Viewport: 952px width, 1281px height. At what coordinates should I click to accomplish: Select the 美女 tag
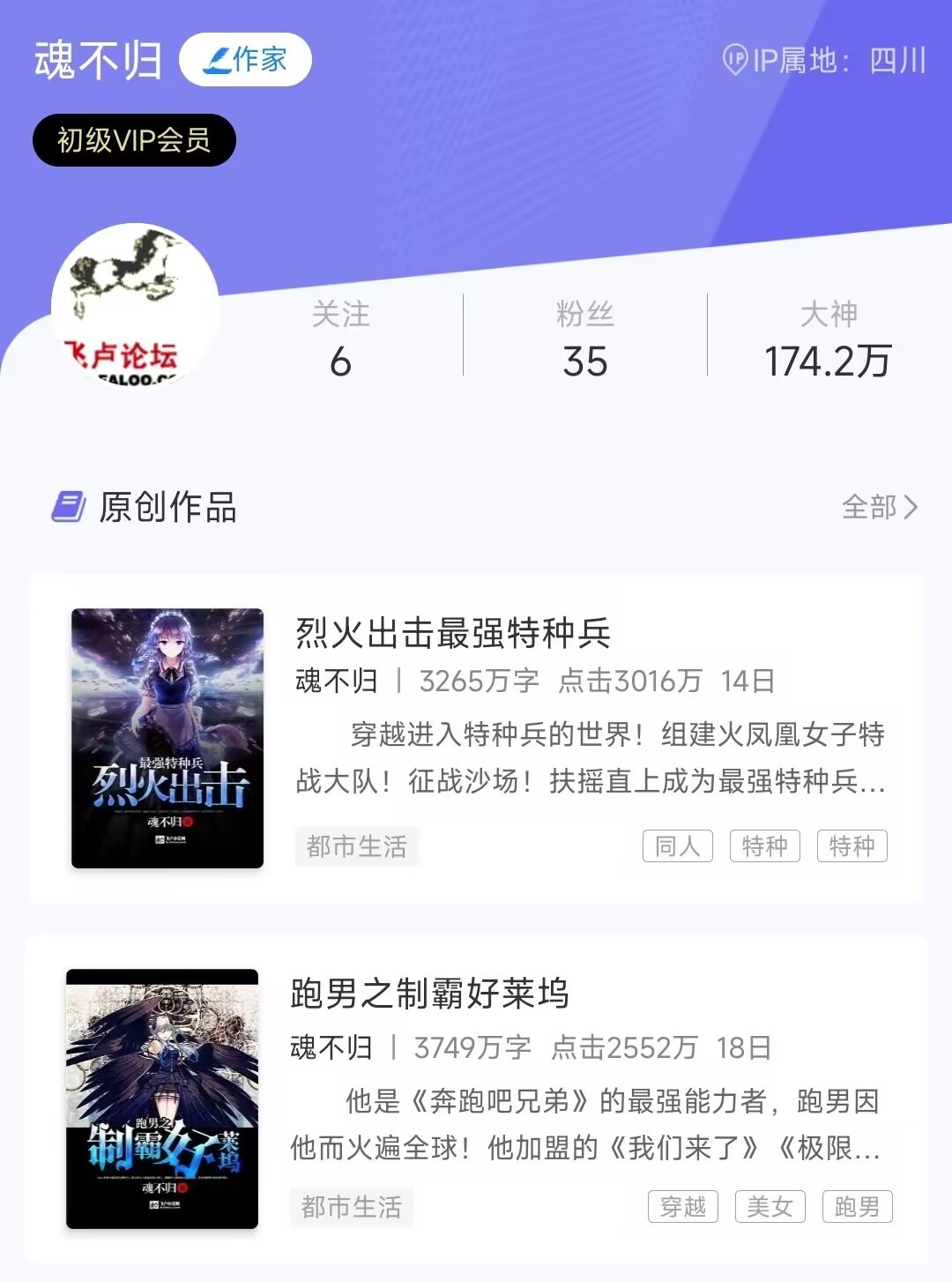770,1206
